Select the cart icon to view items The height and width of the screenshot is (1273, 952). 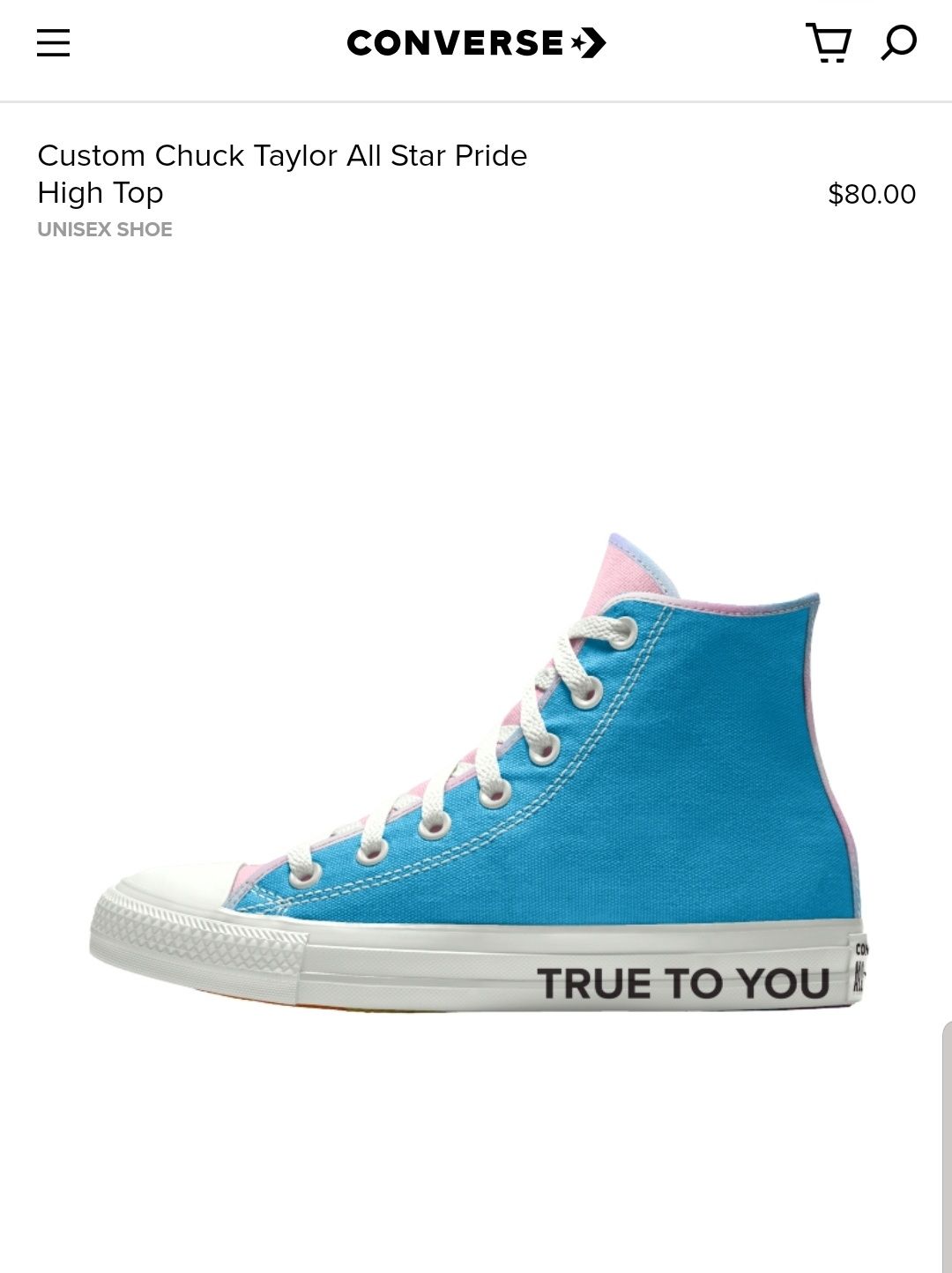tap(827, 42)
